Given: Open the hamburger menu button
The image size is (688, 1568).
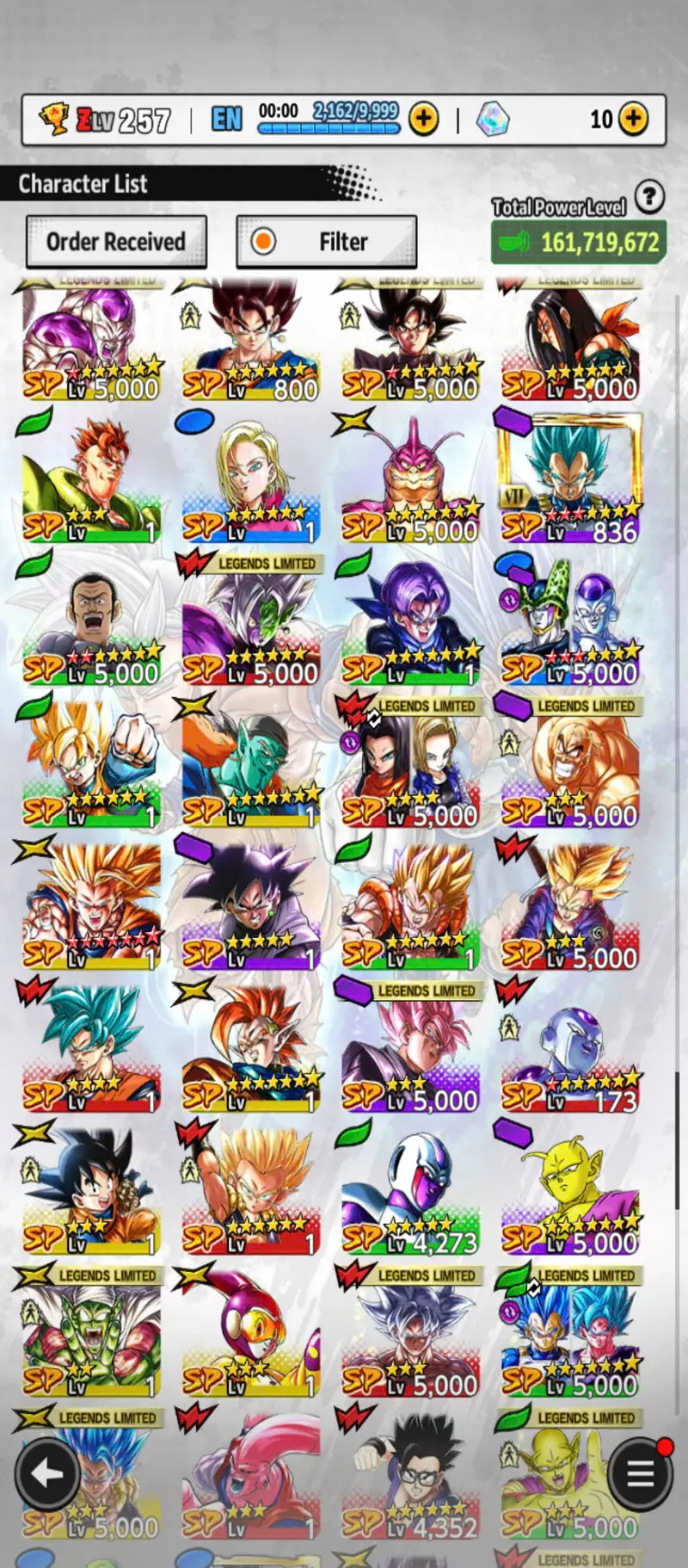Looking at the screenshot, I should tap(640, 1474).
